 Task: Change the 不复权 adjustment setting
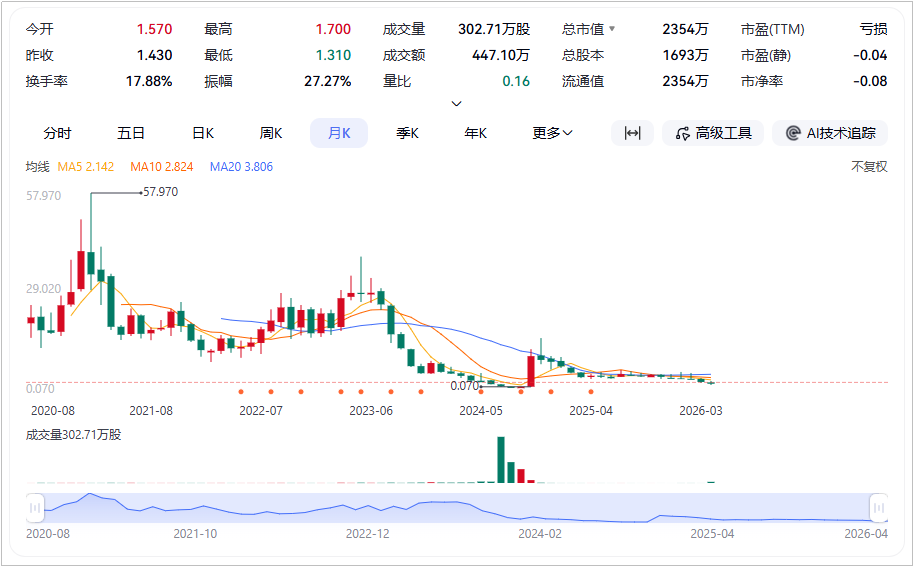(869, 167)
